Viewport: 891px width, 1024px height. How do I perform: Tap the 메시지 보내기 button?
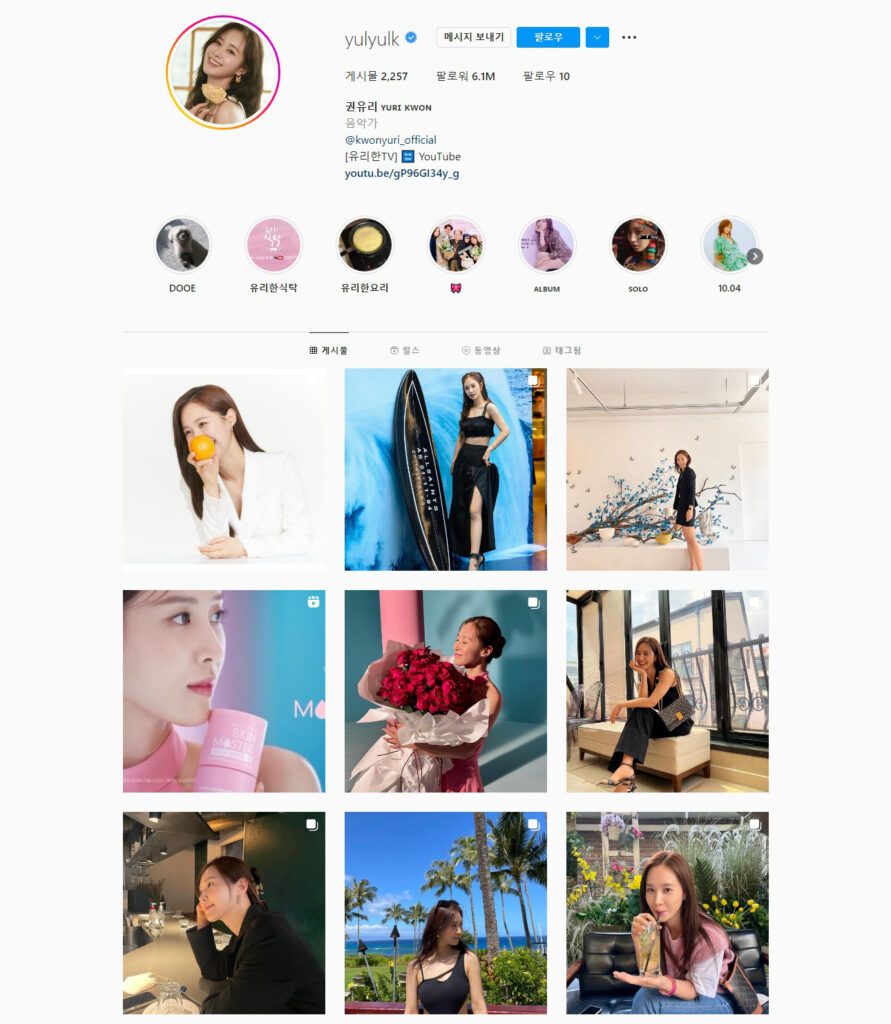click(473, 38)
